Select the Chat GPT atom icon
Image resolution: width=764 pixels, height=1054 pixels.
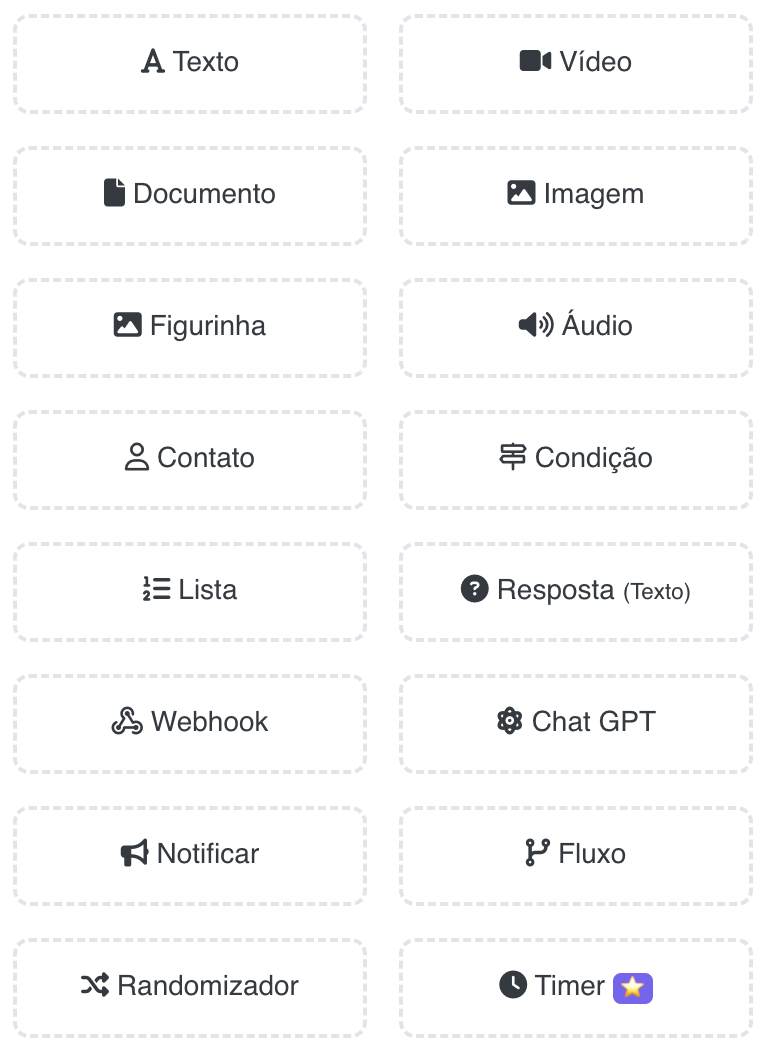509,722
